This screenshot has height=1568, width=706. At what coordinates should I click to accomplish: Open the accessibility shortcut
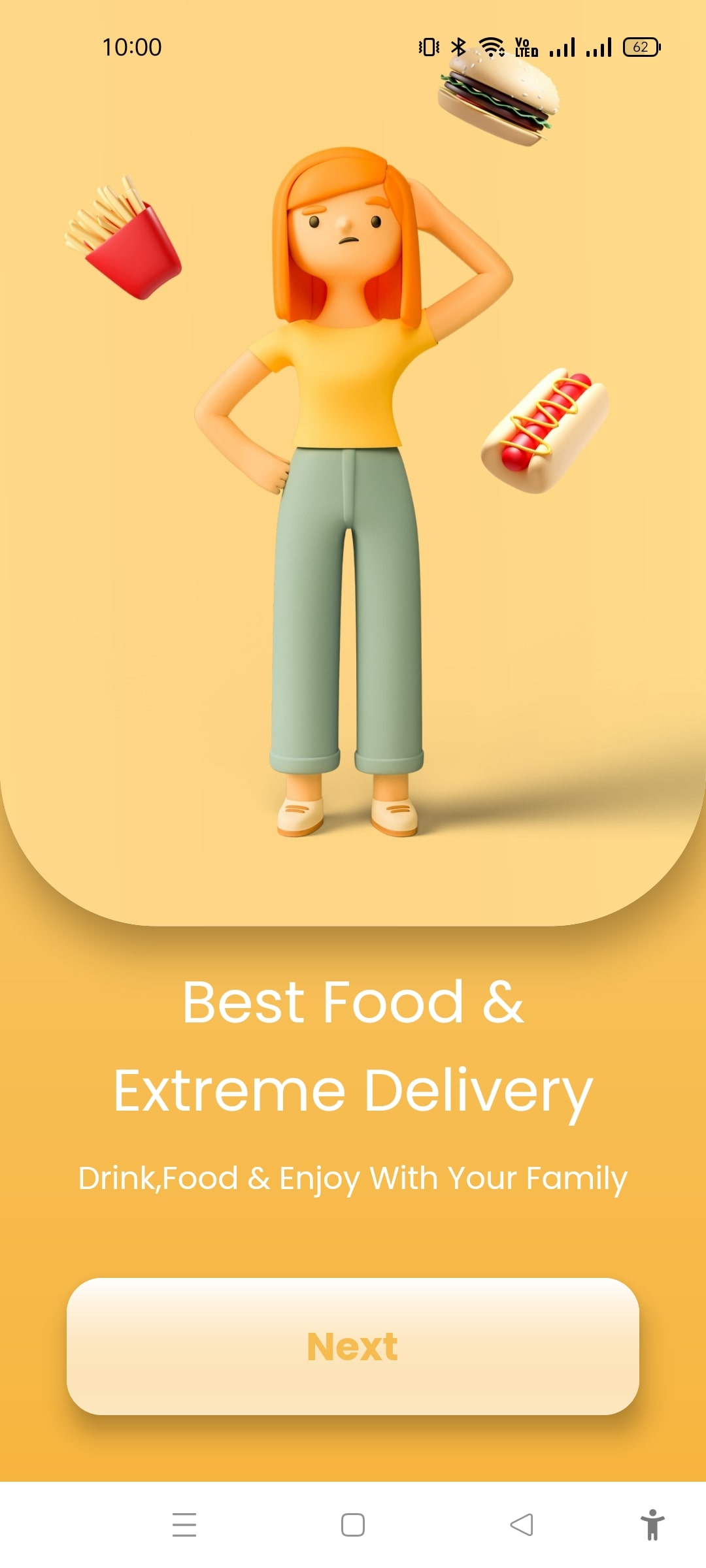(x=652, y=1525)
